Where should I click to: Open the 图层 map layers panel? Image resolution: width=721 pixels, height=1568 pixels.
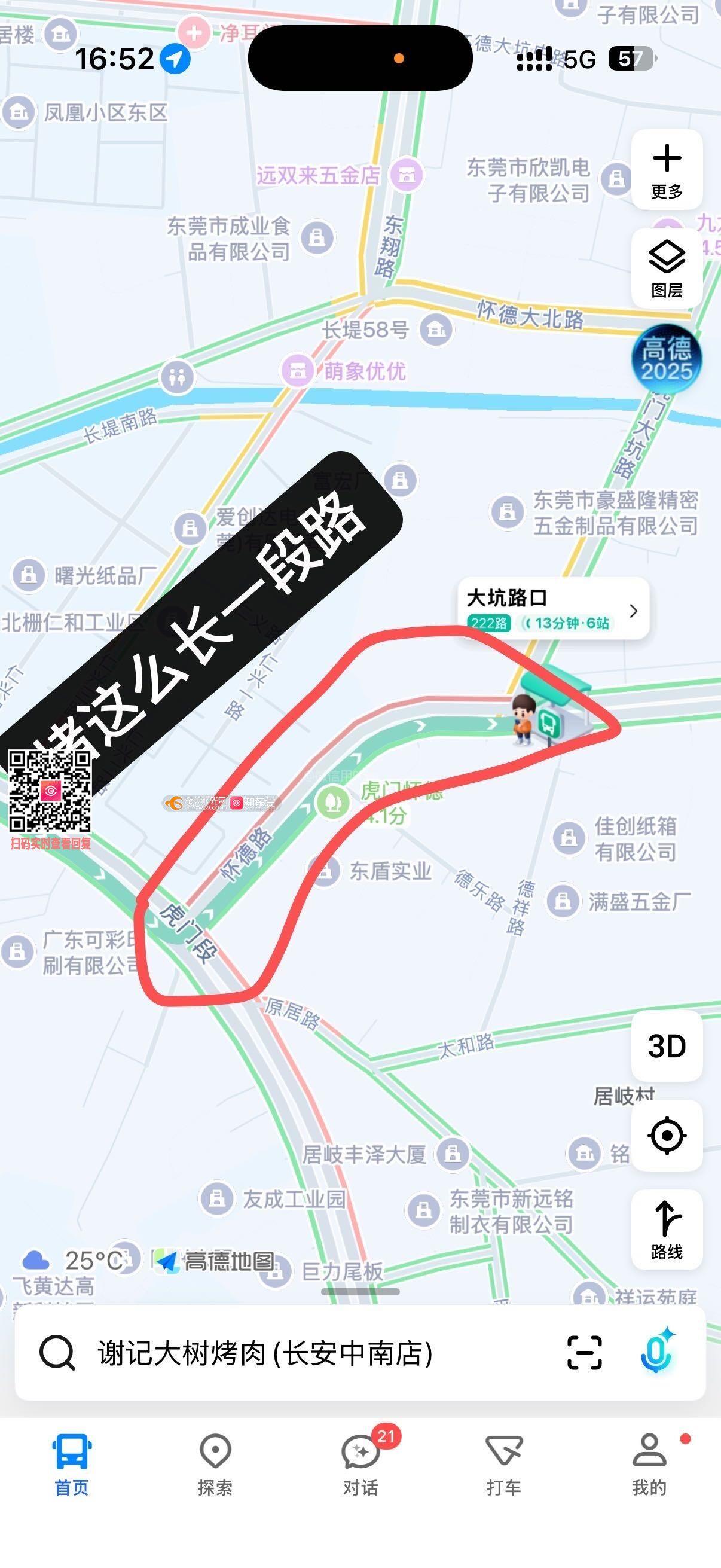point(667,268)
